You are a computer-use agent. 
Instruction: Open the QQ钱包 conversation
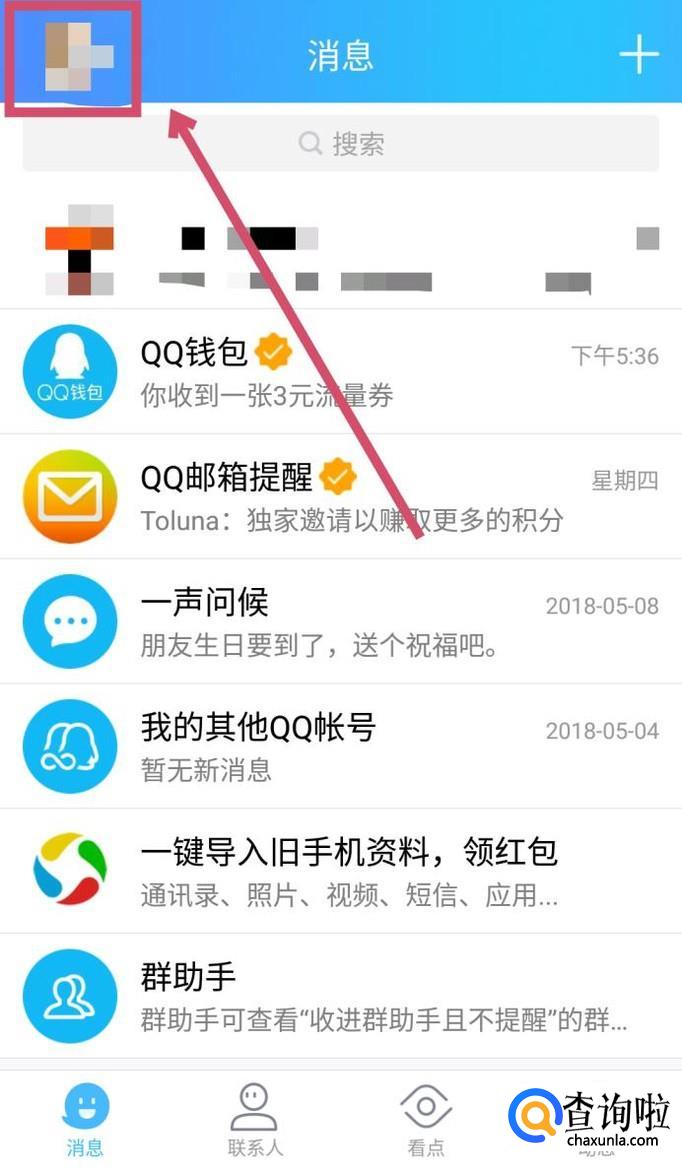click(x=341, y=371)
